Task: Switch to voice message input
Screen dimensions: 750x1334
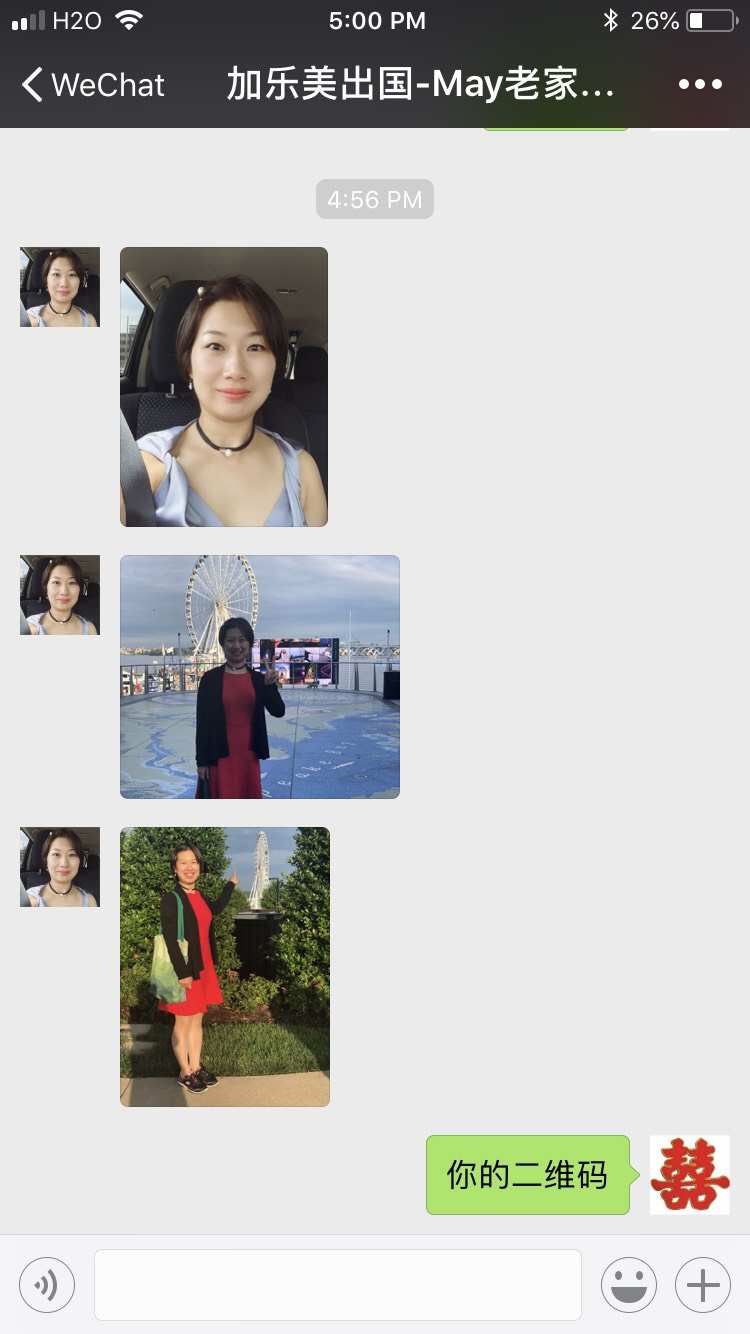Action: click(x=47, y=1285)
